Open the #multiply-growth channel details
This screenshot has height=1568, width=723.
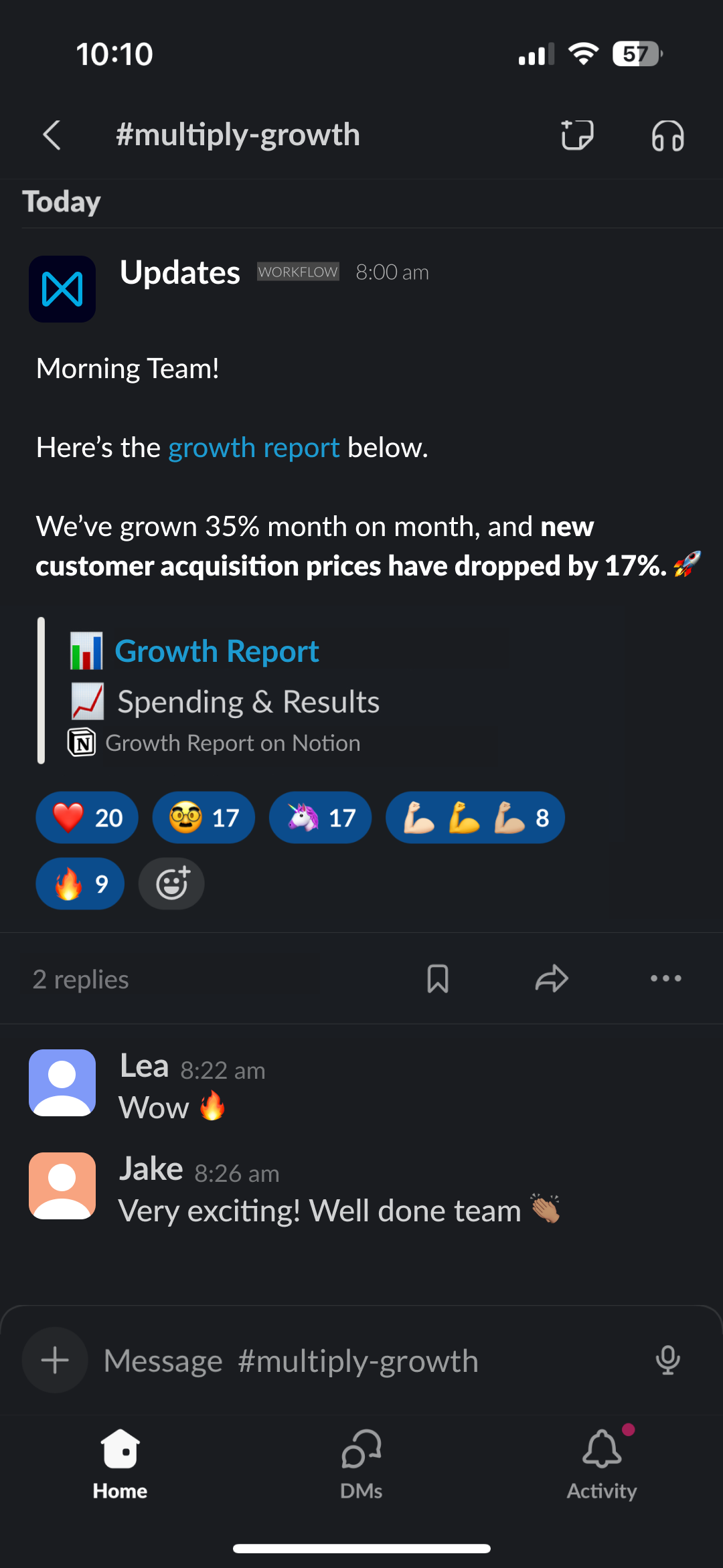point(238,135)
